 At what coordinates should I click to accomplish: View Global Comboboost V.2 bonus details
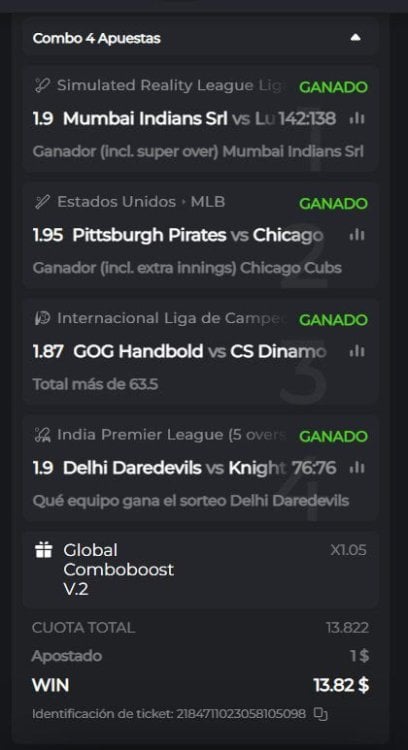point(200,570)
